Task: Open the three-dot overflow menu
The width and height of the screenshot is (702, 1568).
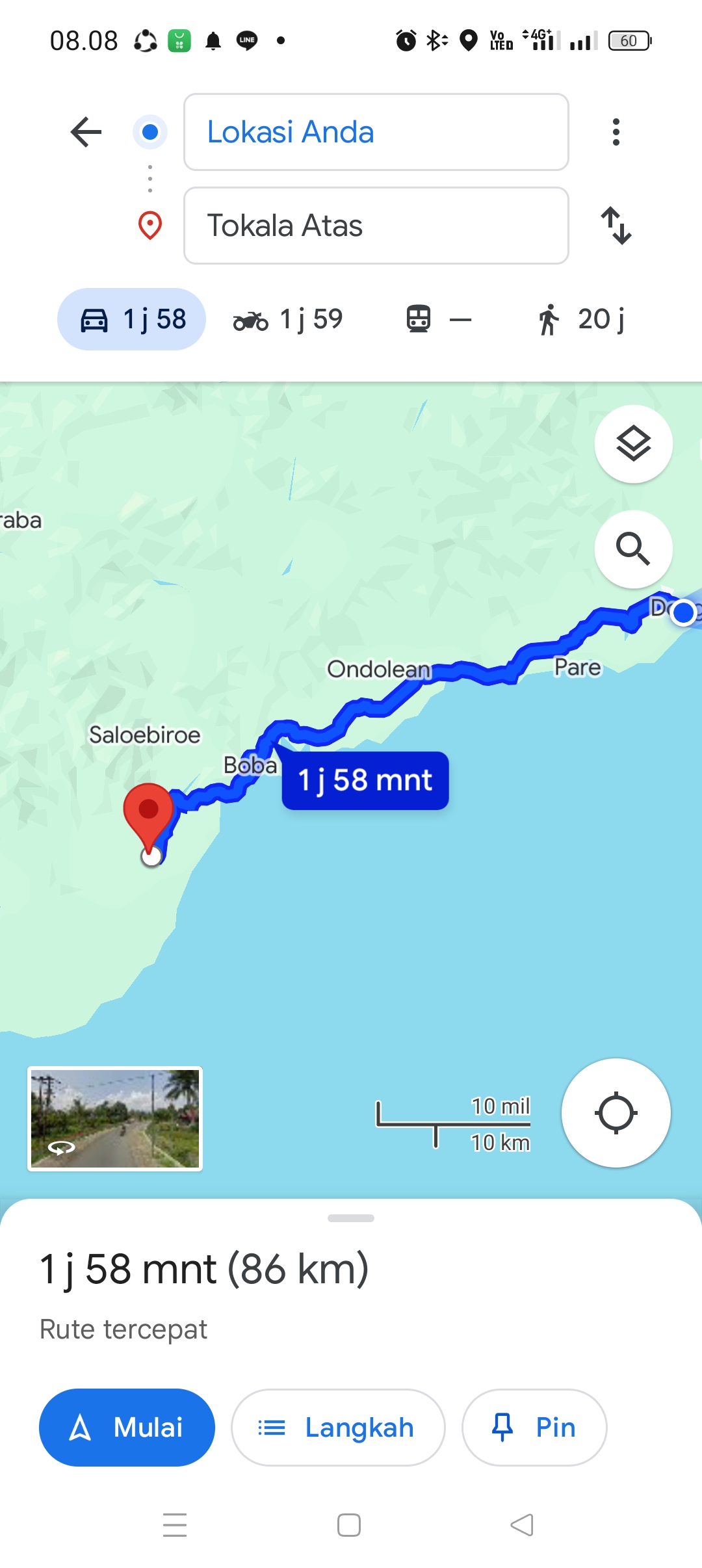Action: (616, 132)
